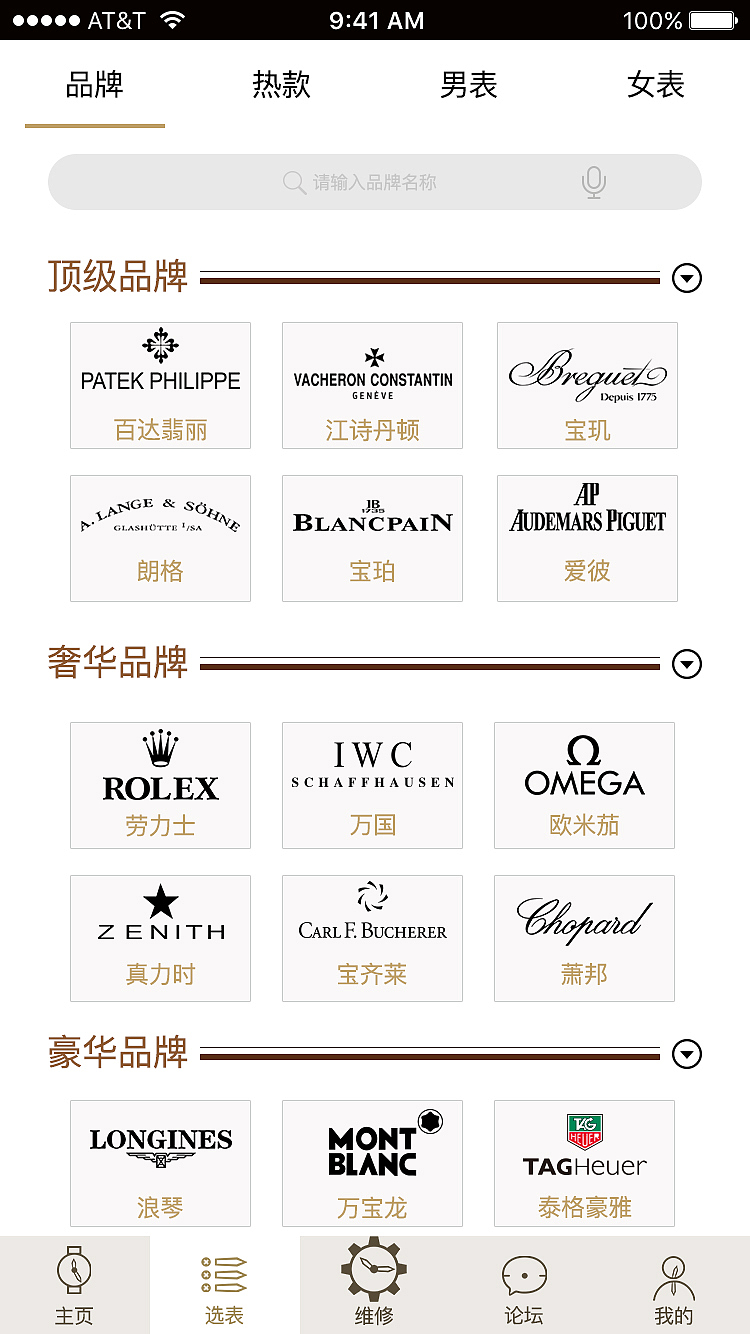Open the 主页 home watch icon
Image resolution: width=750 pixels, height=1334 pixels.
75,1270
